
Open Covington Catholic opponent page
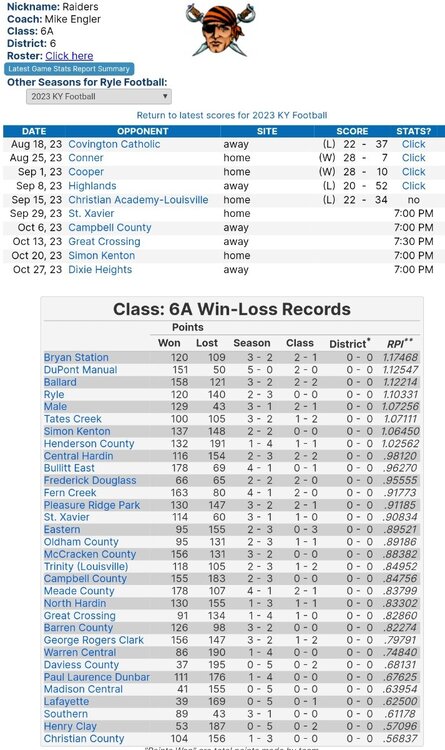(114, 144)
